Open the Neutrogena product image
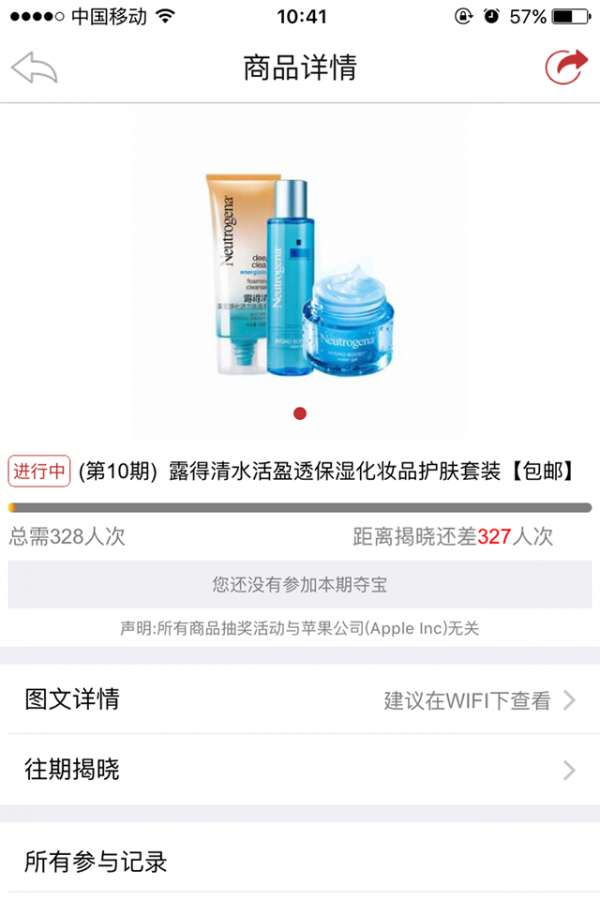 (300, 268)
